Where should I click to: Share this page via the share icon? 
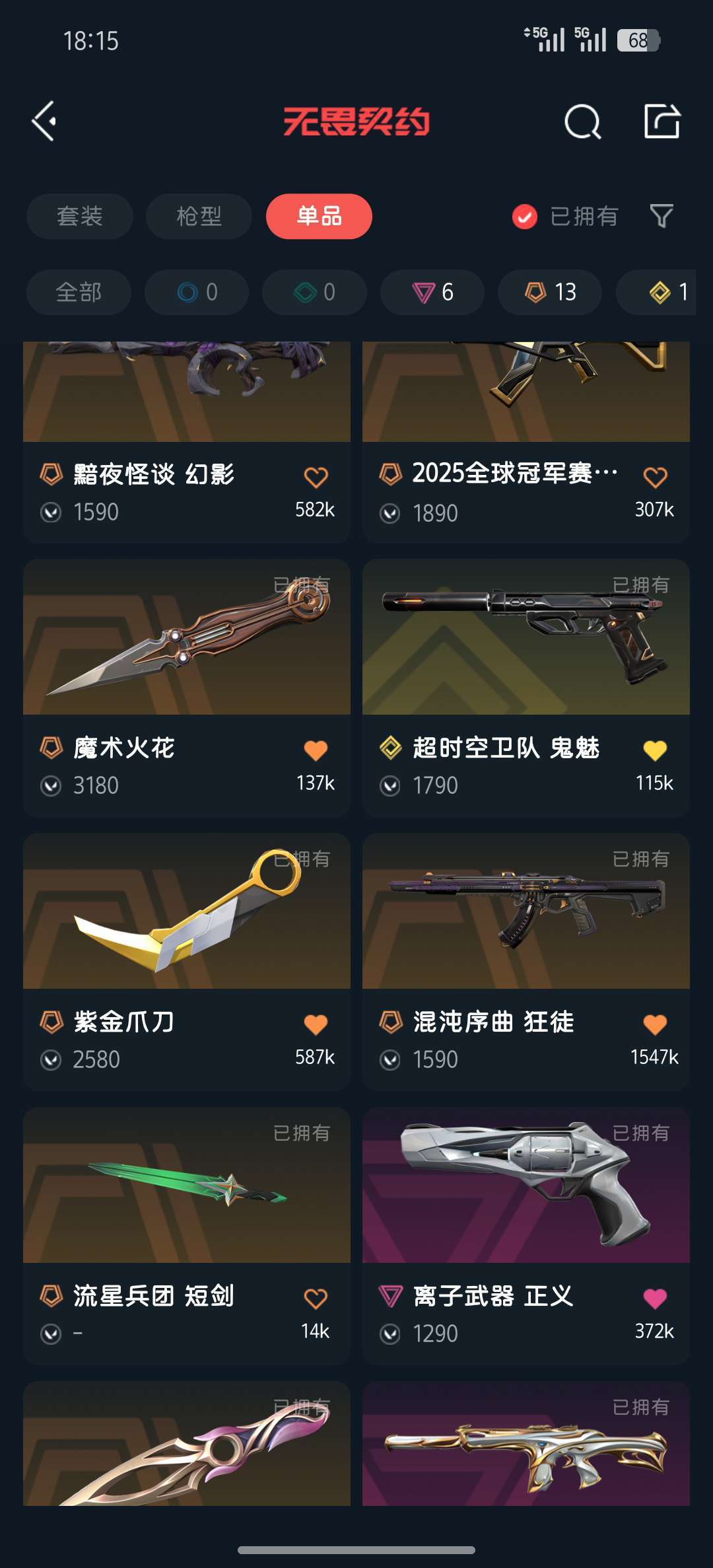[x=662, y=122]
